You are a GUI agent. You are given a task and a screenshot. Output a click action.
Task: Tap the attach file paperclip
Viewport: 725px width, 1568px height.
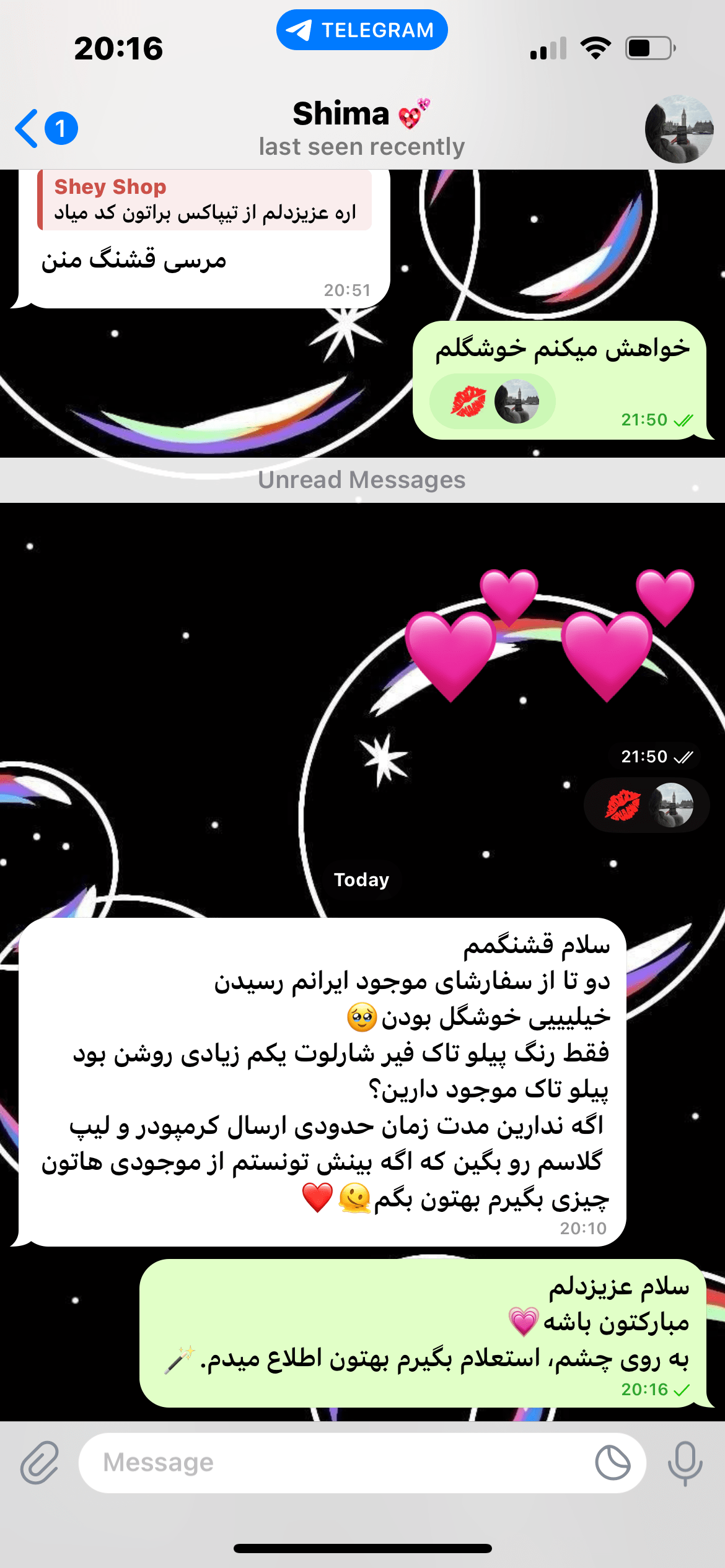40,1463
